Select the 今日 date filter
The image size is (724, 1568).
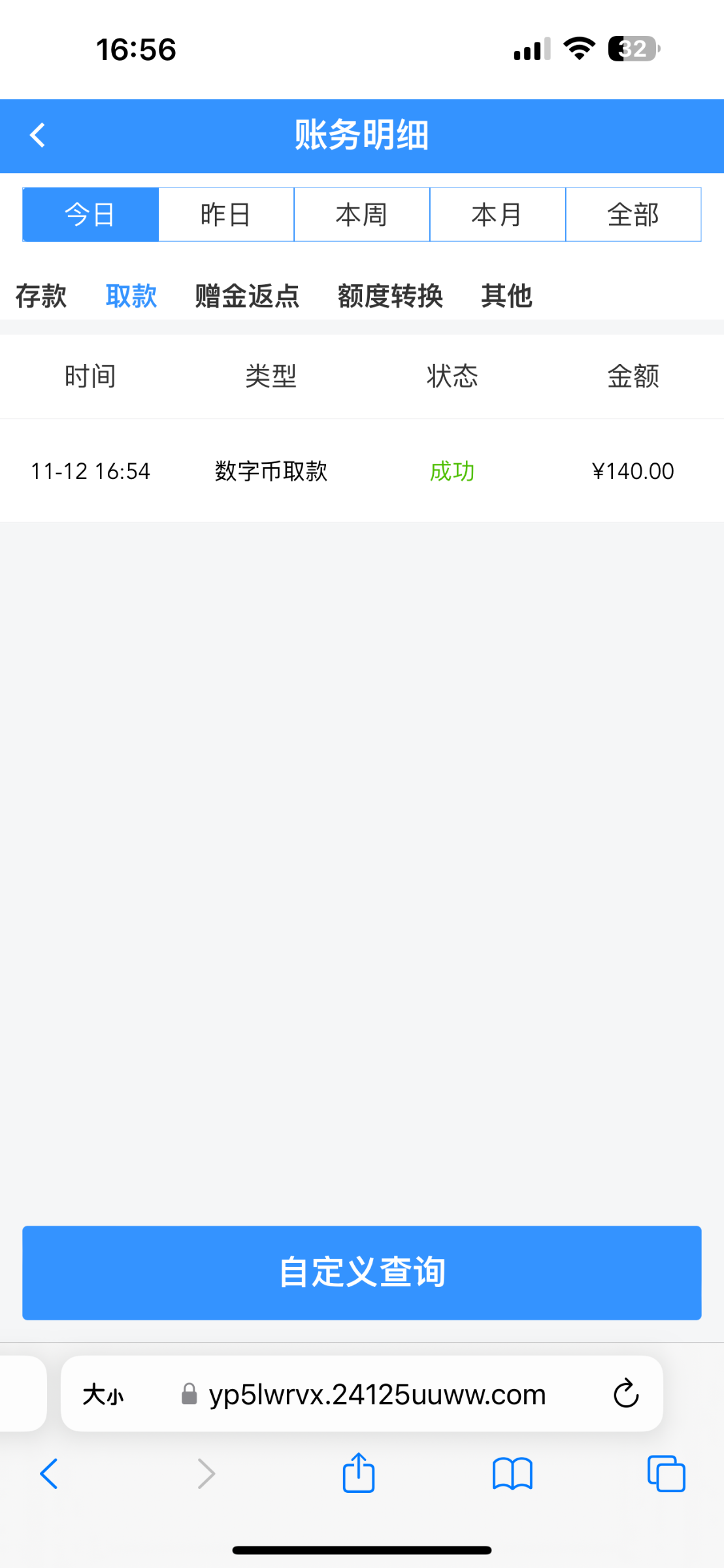(90, 214)
